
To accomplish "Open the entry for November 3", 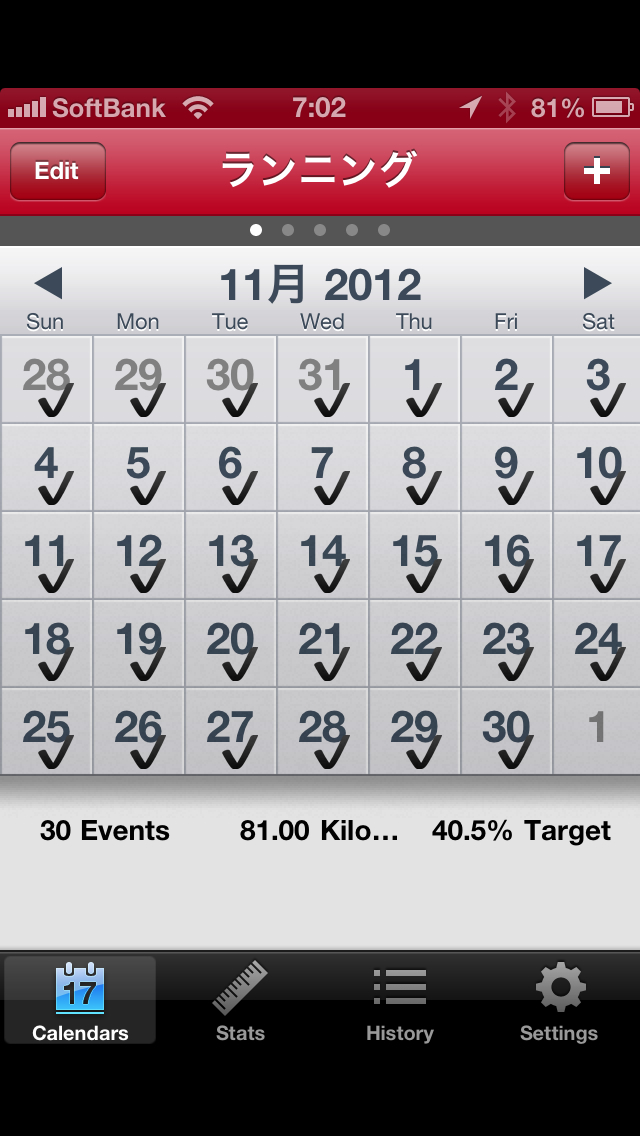I will [x=598, y=380].
